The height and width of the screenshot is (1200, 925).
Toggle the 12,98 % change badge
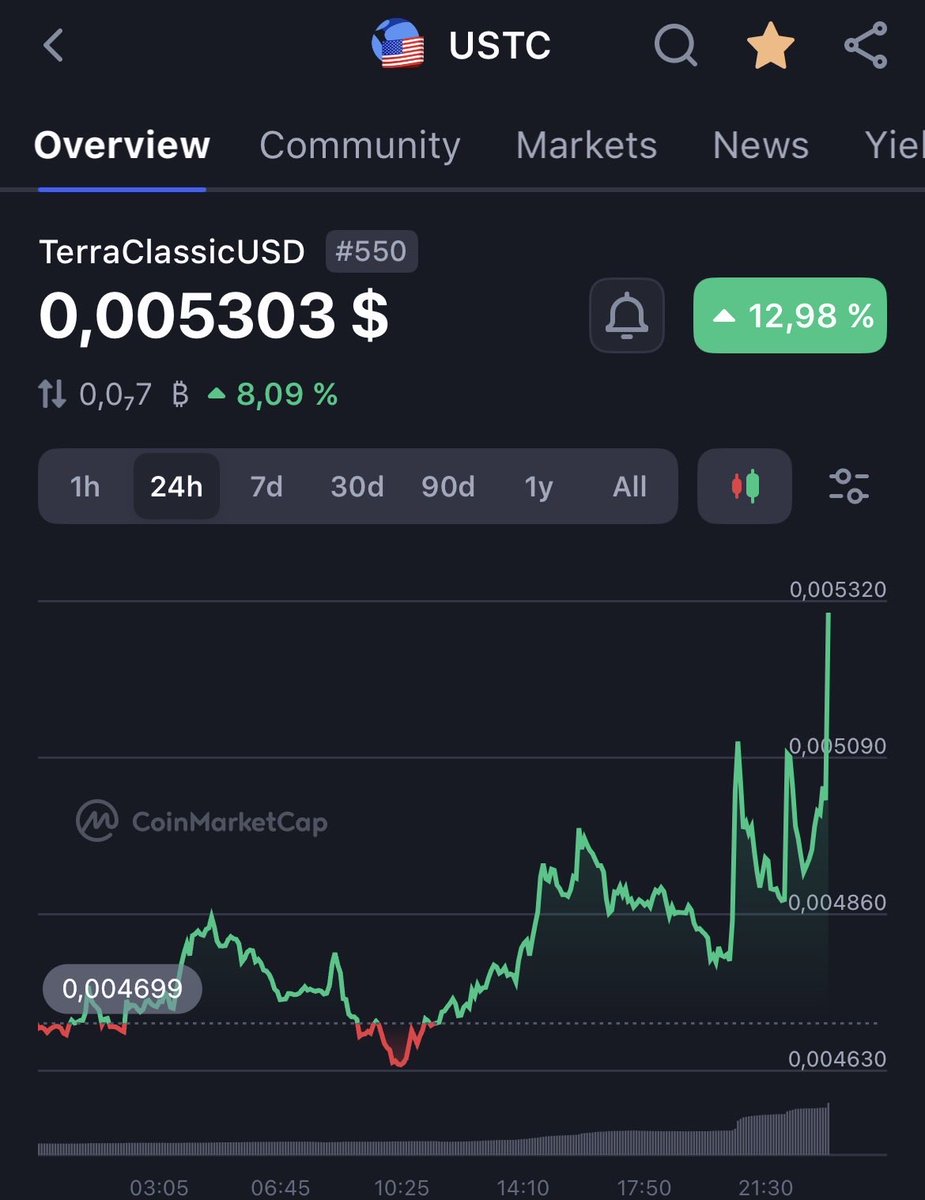790,316
